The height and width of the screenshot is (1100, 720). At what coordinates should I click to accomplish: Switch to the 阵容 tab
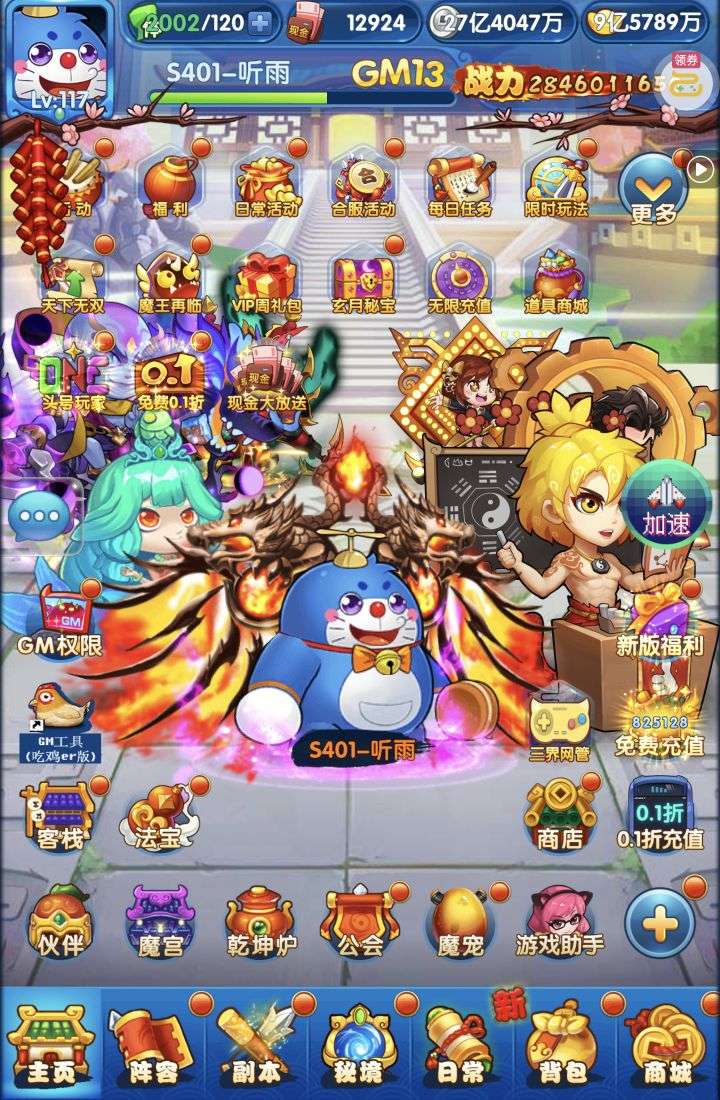[150, 1045]
